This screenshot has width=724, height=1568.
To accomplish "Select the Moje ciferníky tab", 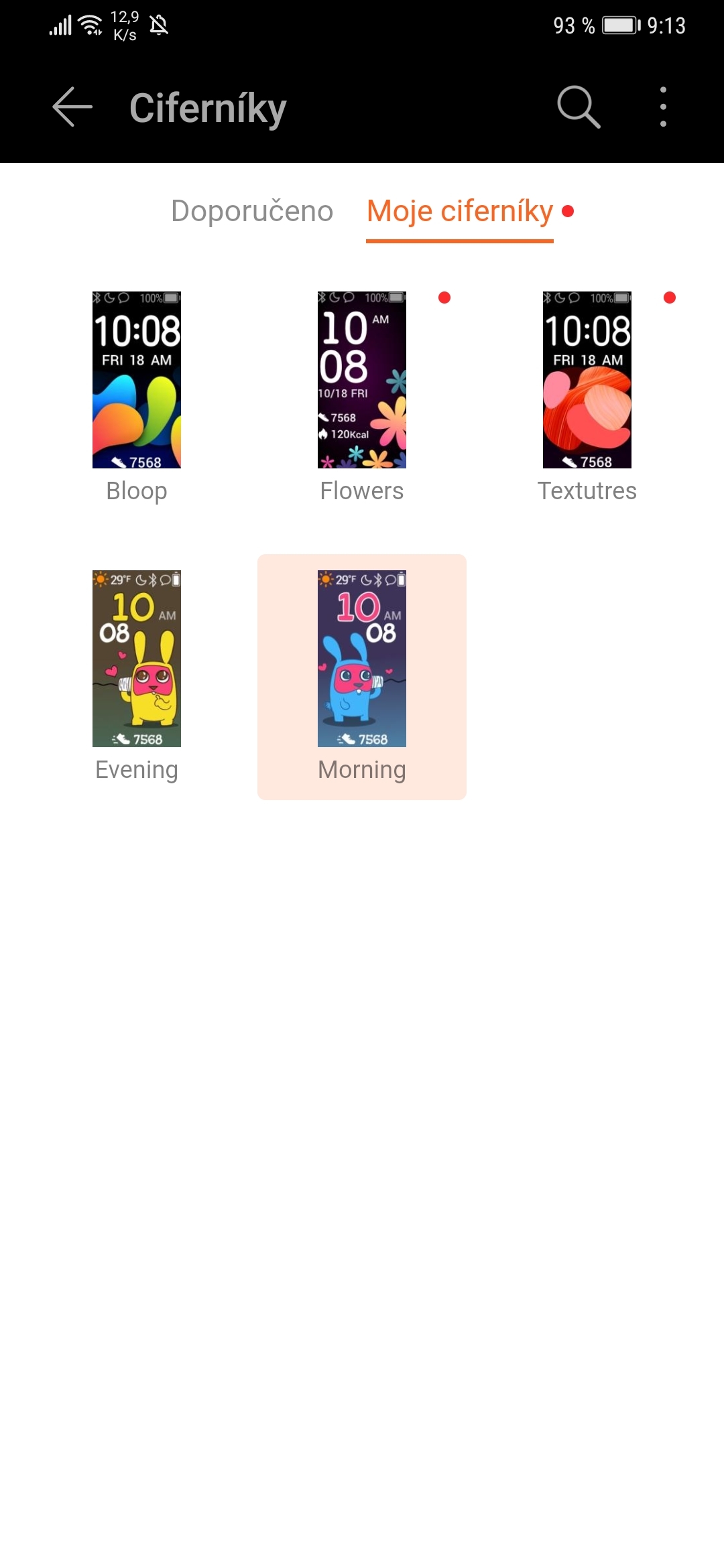I will (460, 211).
